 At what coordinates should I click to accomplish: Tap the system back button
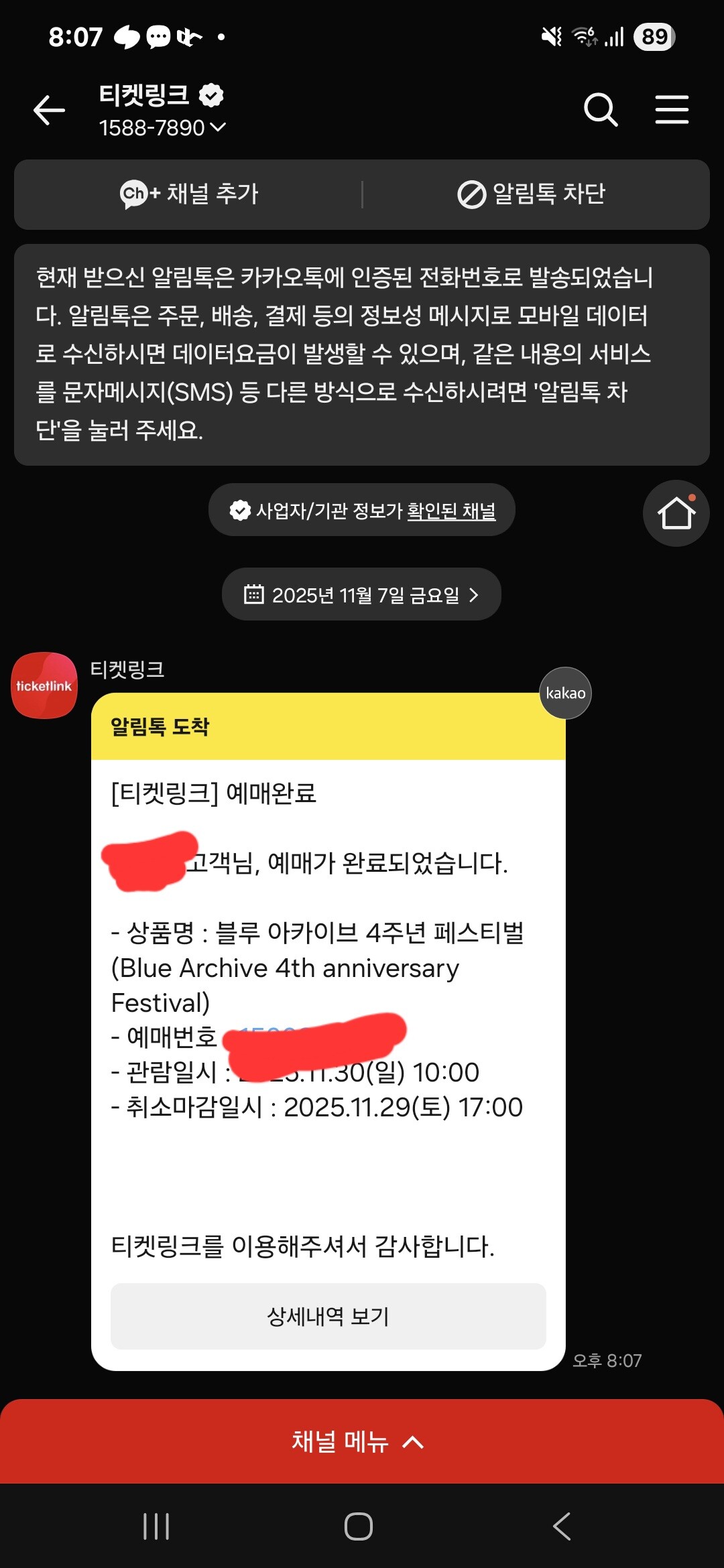[561, 1526]
